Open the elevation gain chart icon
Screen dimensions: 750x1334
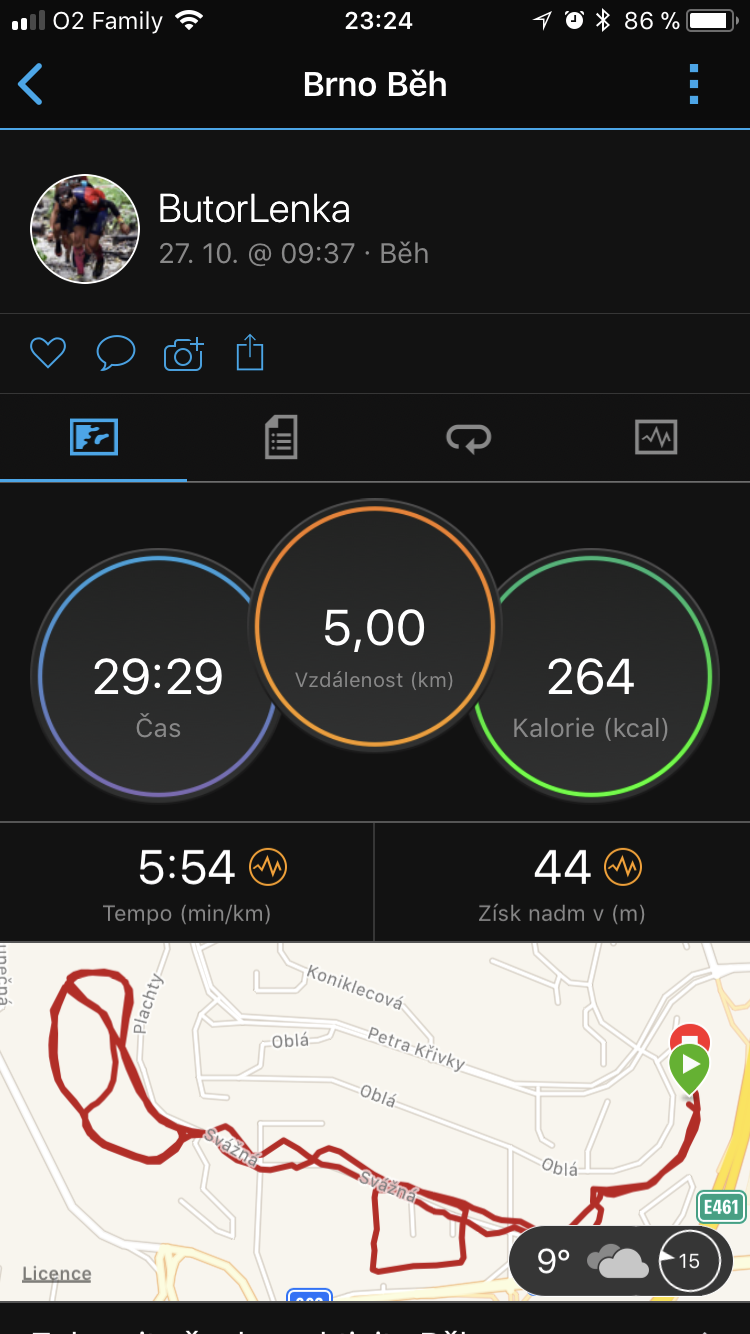[622, 867]
